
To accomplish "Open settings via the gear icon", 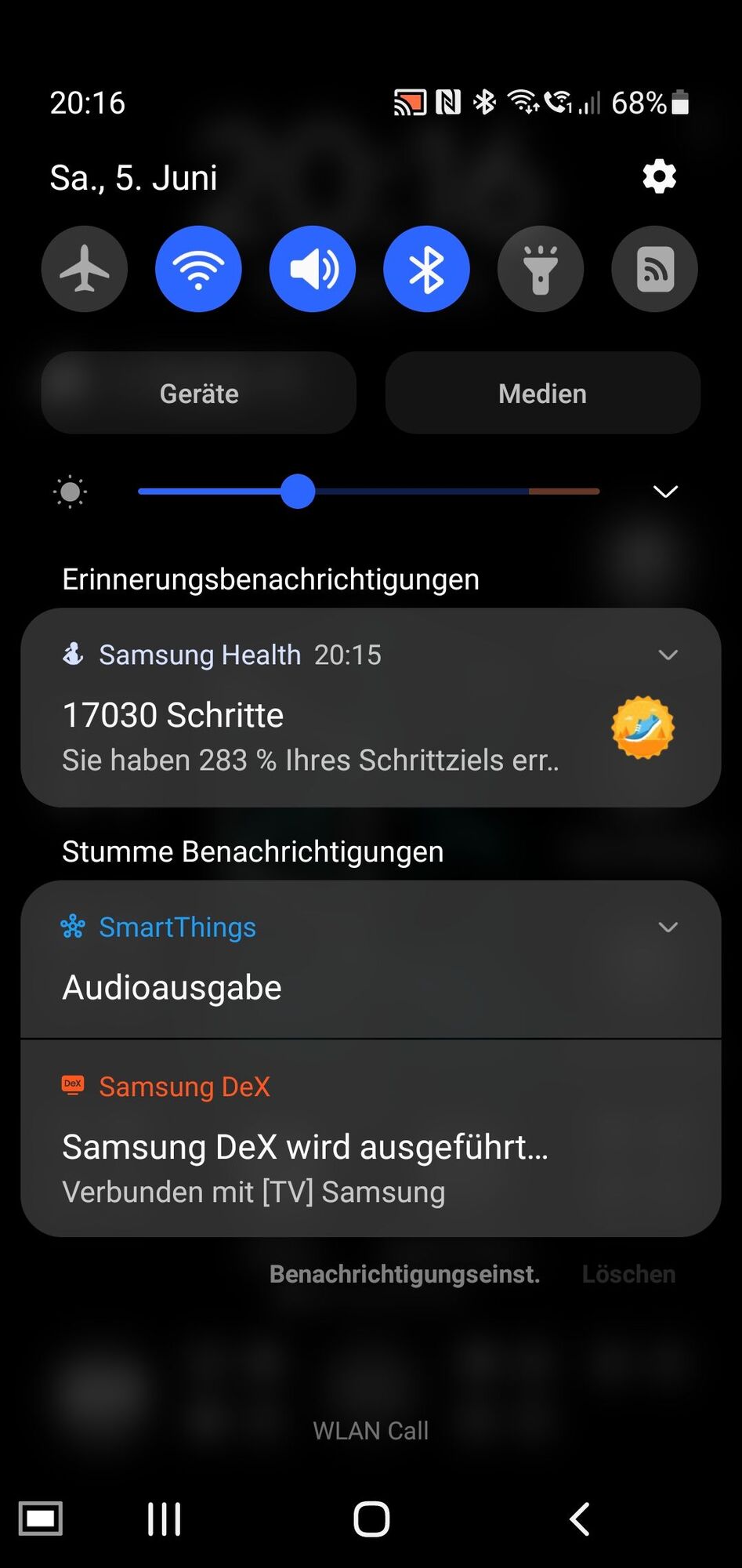I will [x=659, y=176].
